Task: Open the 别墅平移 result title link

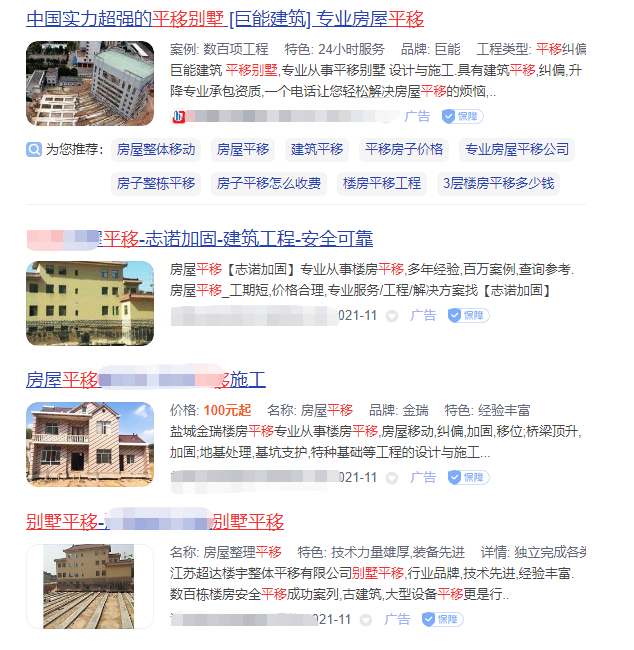Action: [155, 521]
